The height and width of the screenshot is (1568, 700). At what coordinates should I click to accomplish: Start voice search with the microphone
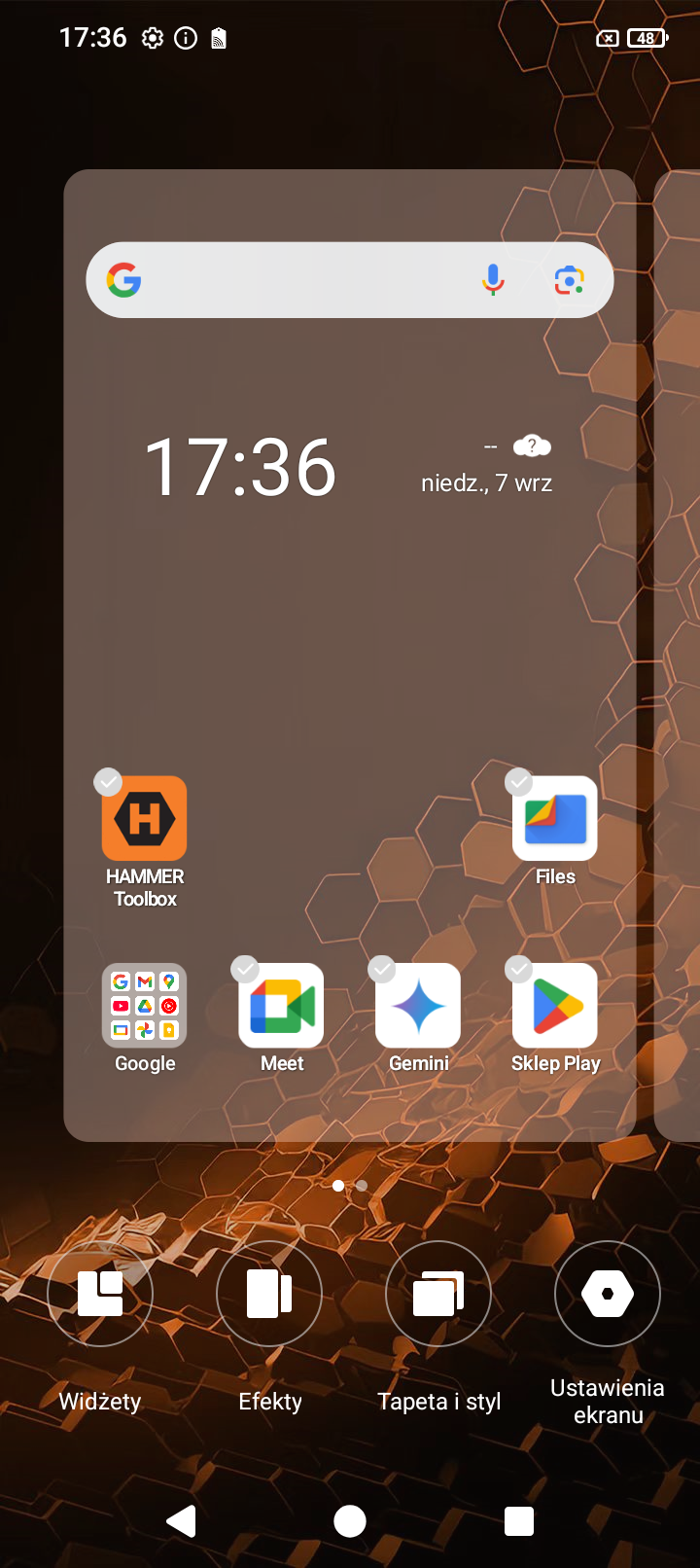click(x=493, y=280)
